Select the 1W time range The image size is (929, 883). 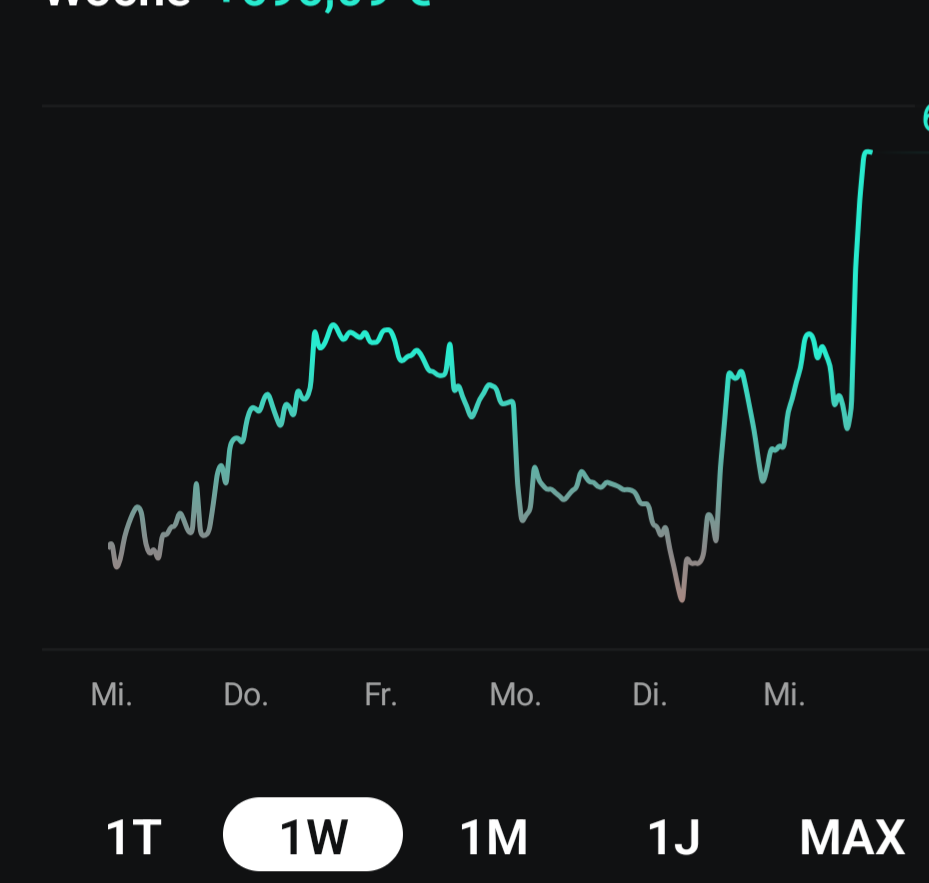point(313,835)
